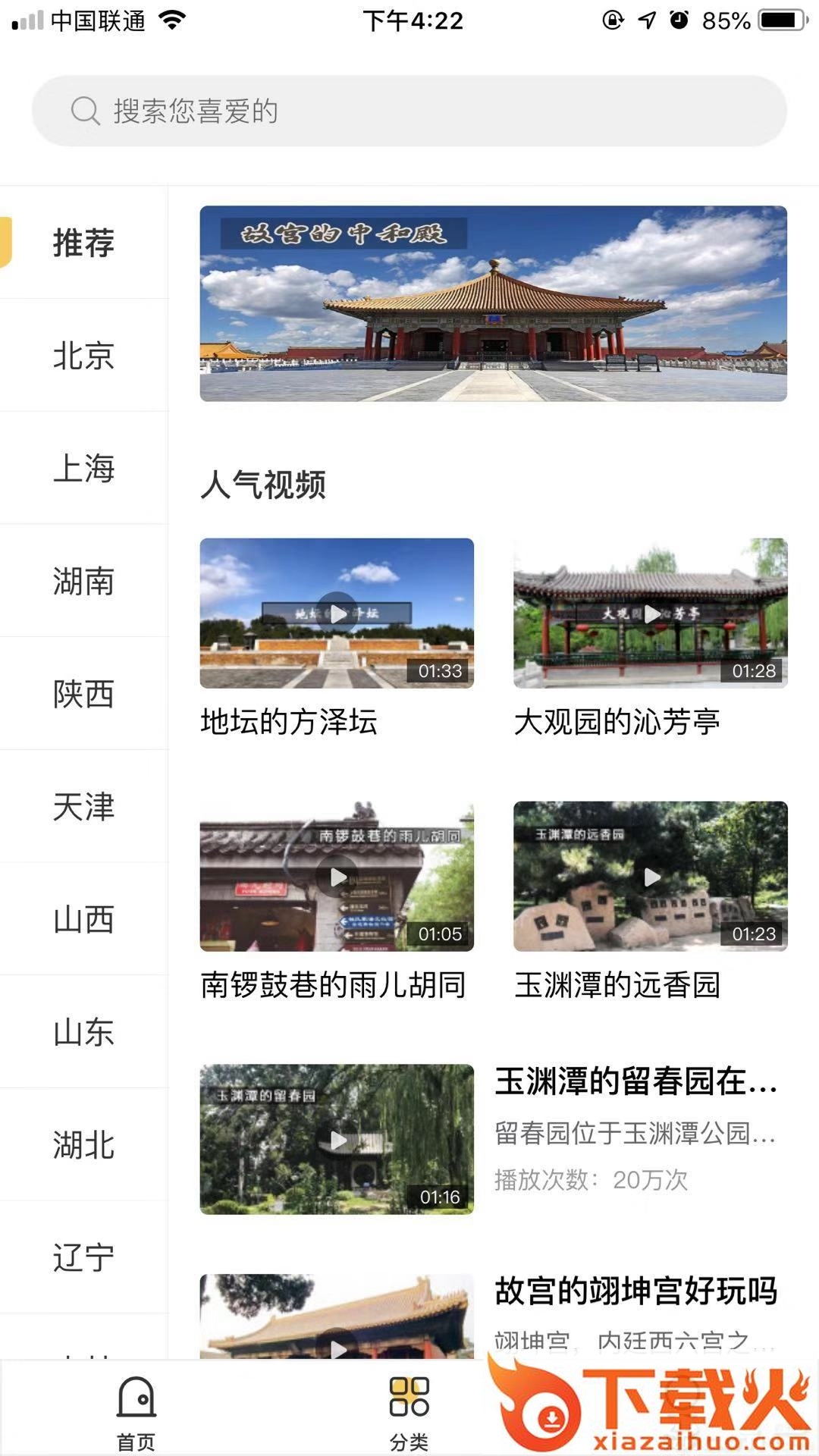Play the 地坛的方泽坛 video
Image resolution: width=819 pixels, height=1456 pixels.
[337, 613]
